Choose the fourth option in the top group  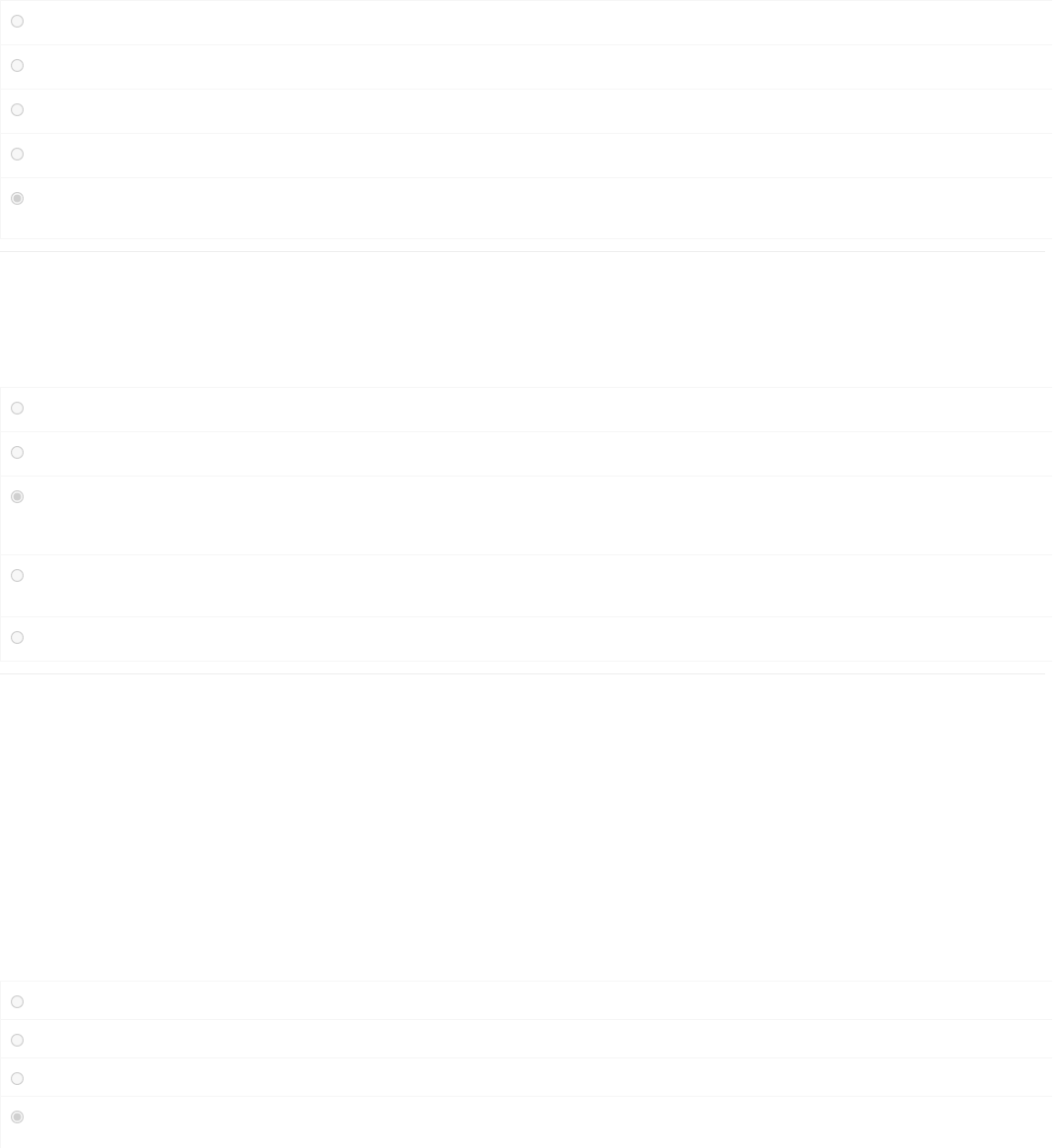(17, 155)
